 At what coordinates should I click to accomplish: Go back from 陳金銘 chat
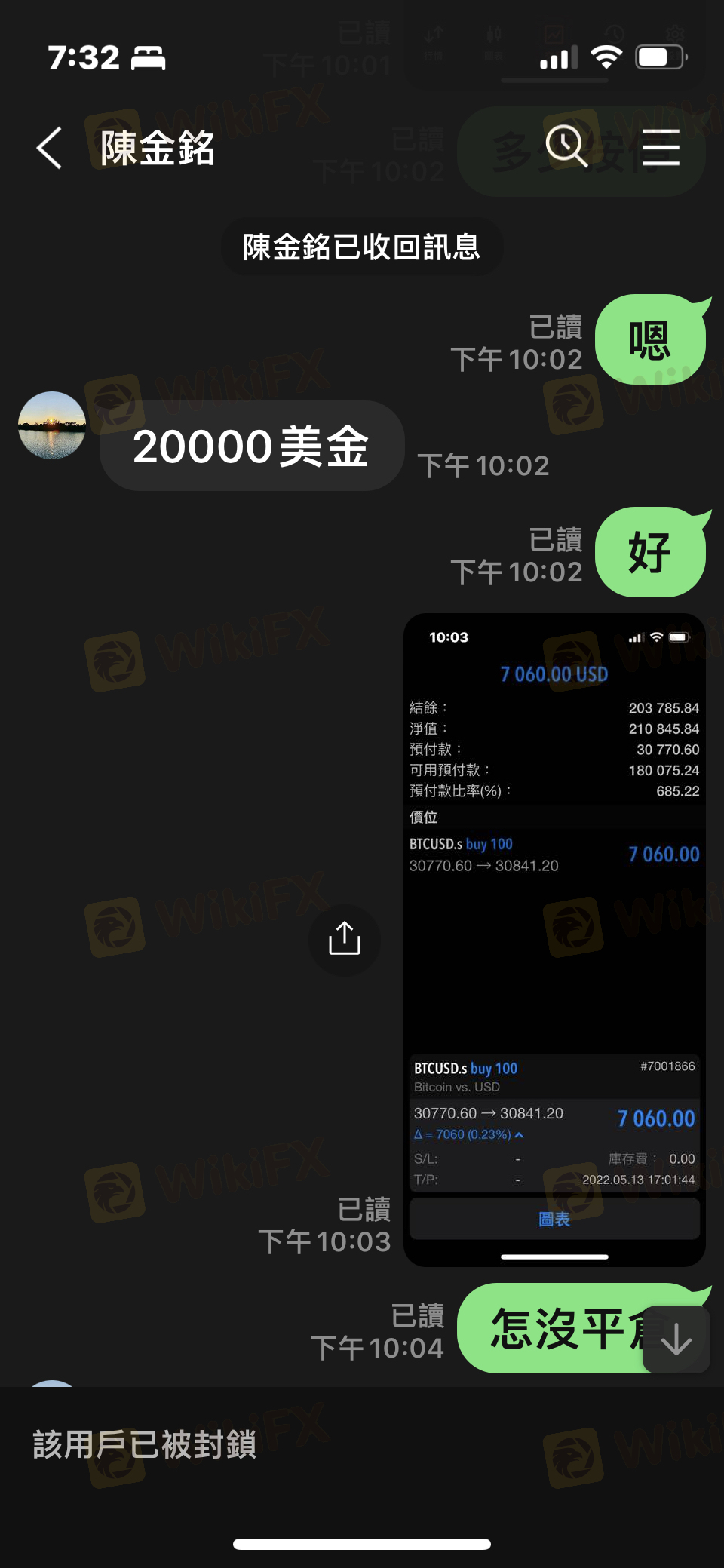(x=50, y=148)
